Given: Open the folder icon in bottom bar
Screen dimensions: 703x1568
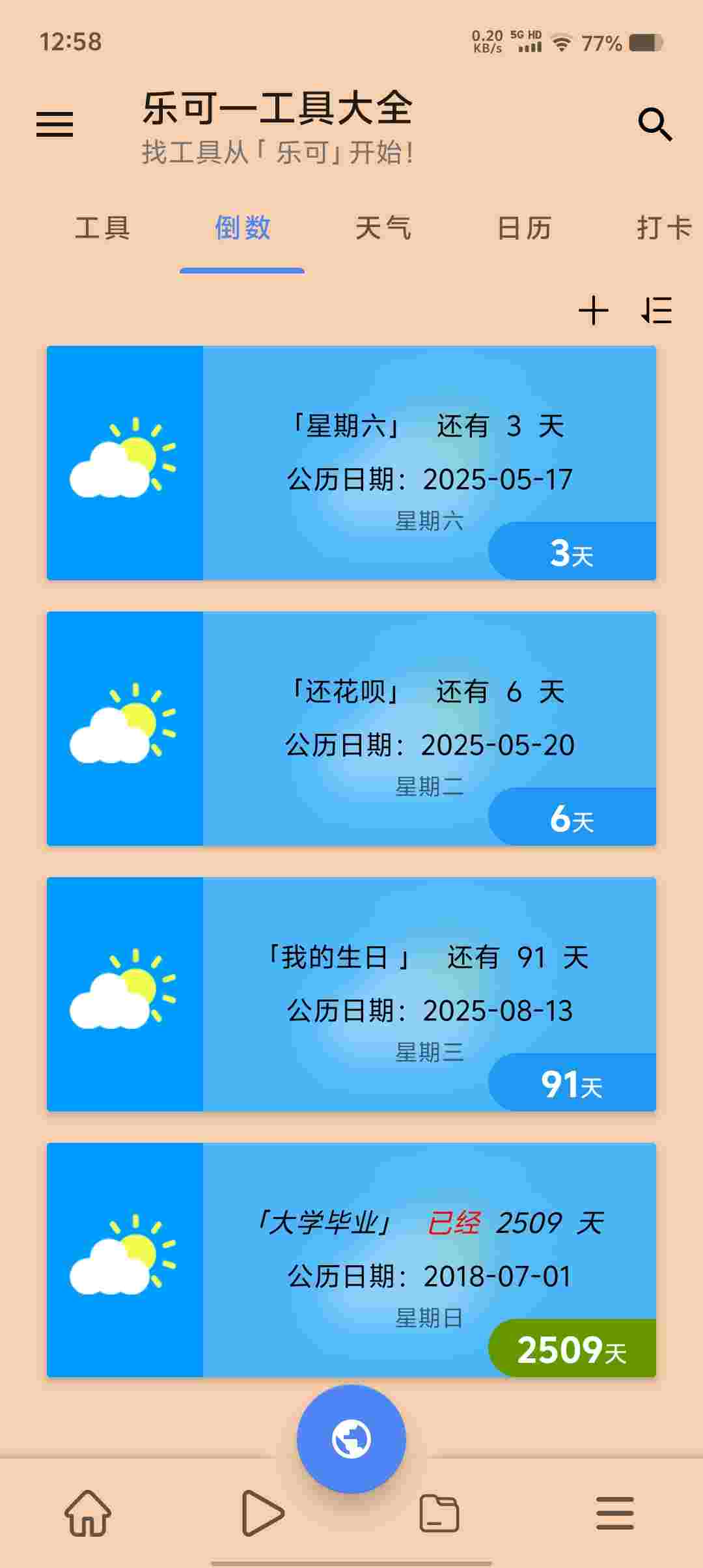Looking at the screenshot, I should (439, 1513).
